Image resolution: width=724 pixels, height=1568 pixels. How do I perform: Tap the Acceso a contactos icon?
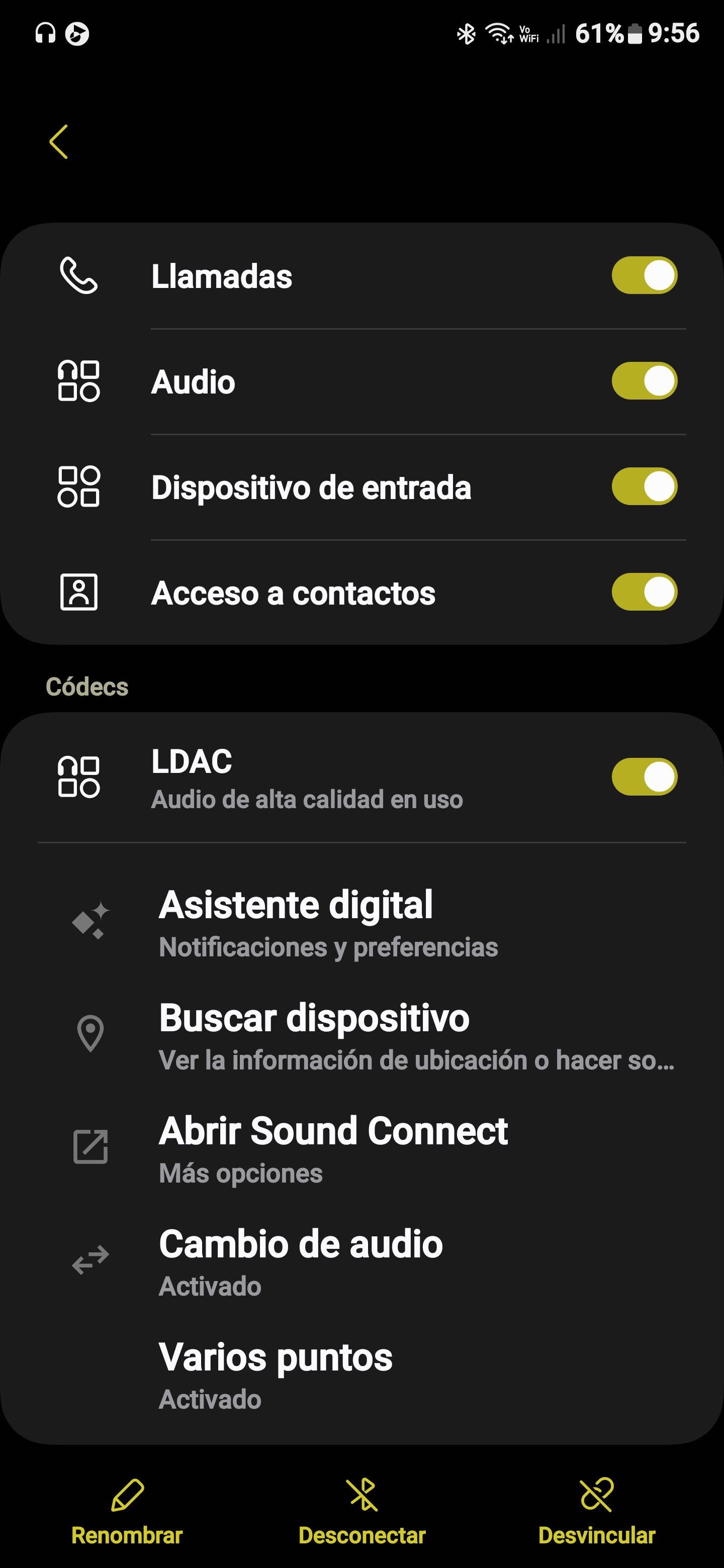pos(80,592)
